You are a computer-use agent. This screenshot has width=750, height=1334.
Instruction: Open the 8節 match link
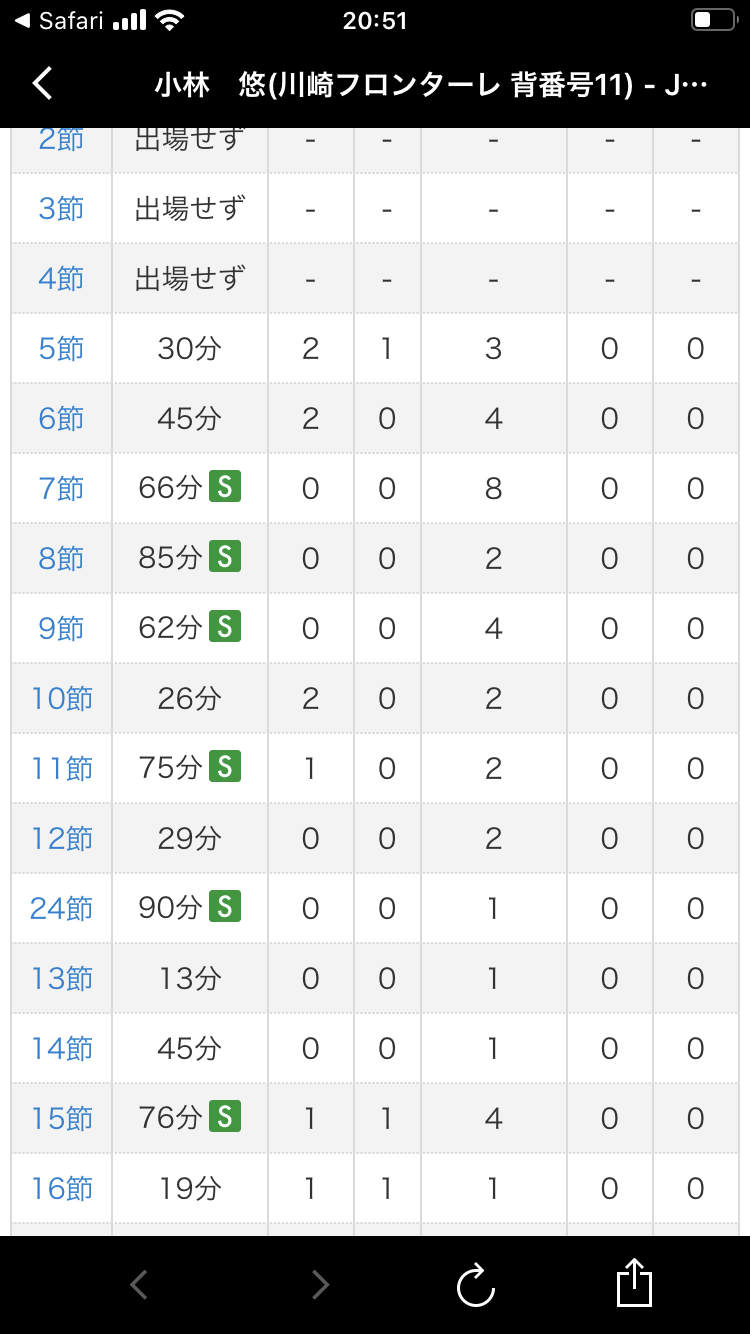tap(61, 558)
